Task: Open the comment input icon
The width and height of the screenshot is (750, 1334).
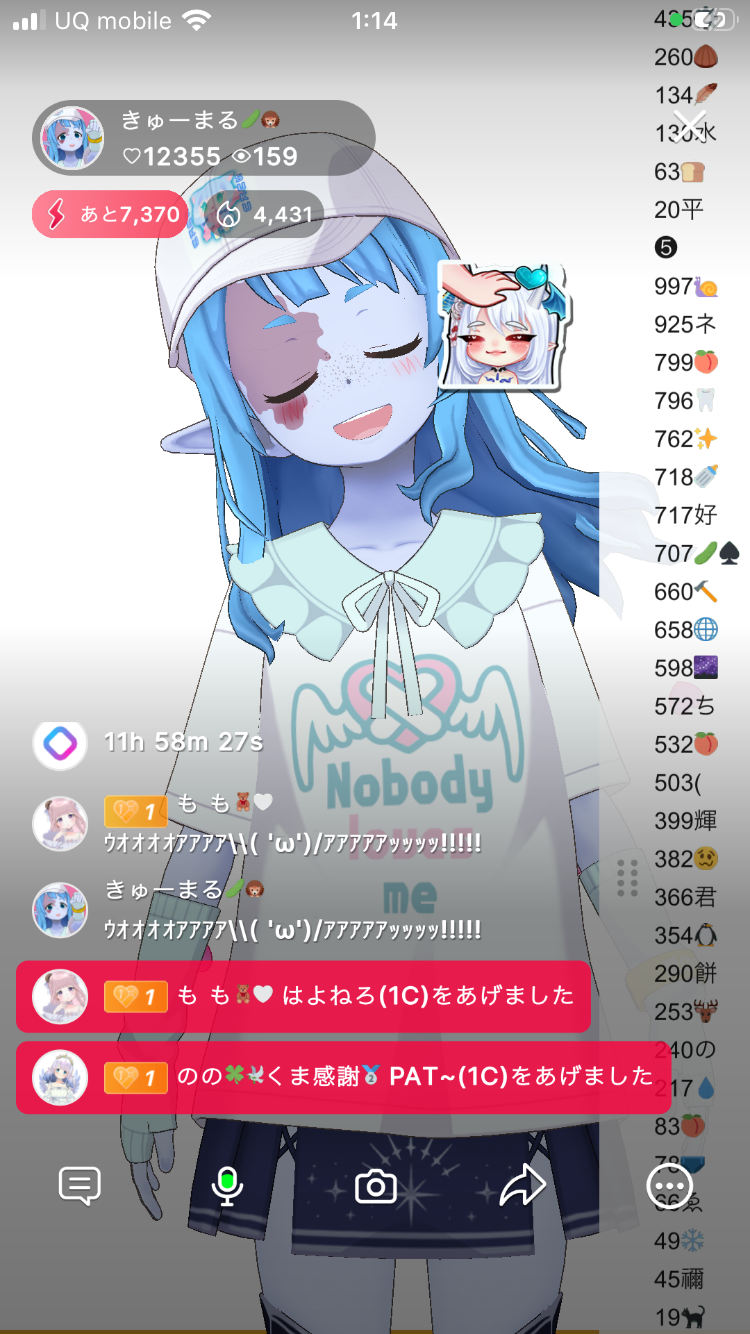Action: click(80, 1186)
